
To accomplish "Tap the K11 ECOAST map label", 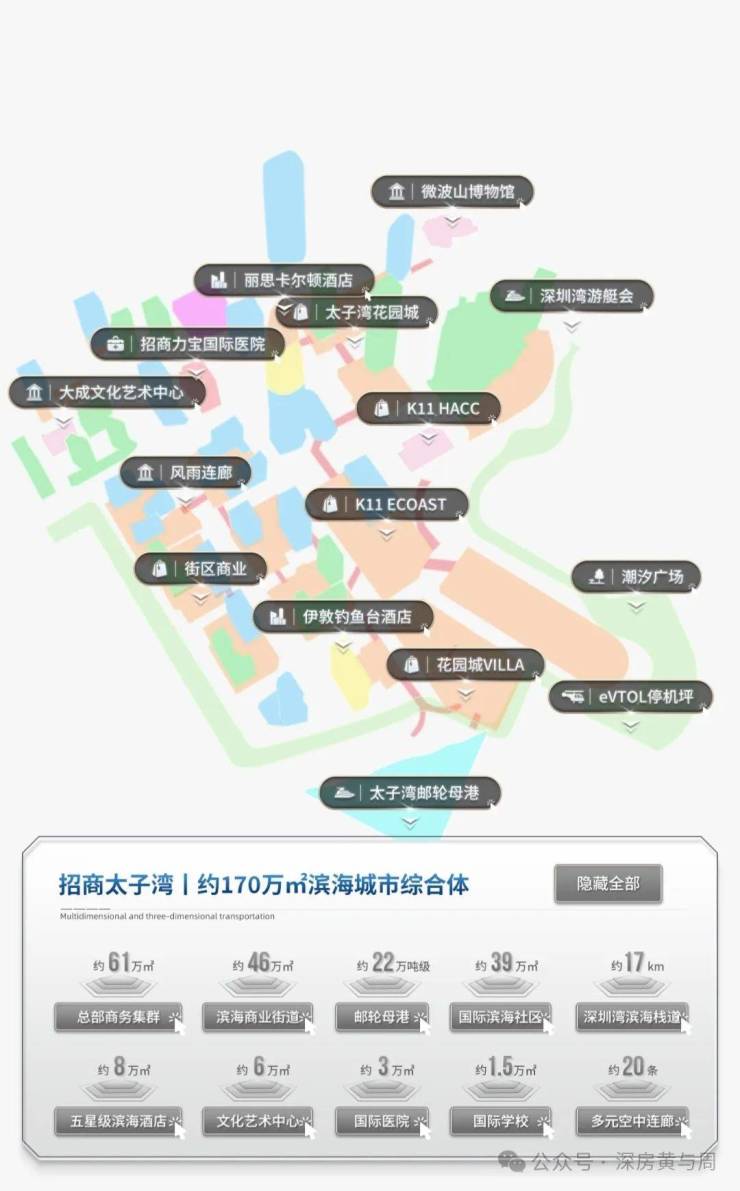I will click(387, 505).
